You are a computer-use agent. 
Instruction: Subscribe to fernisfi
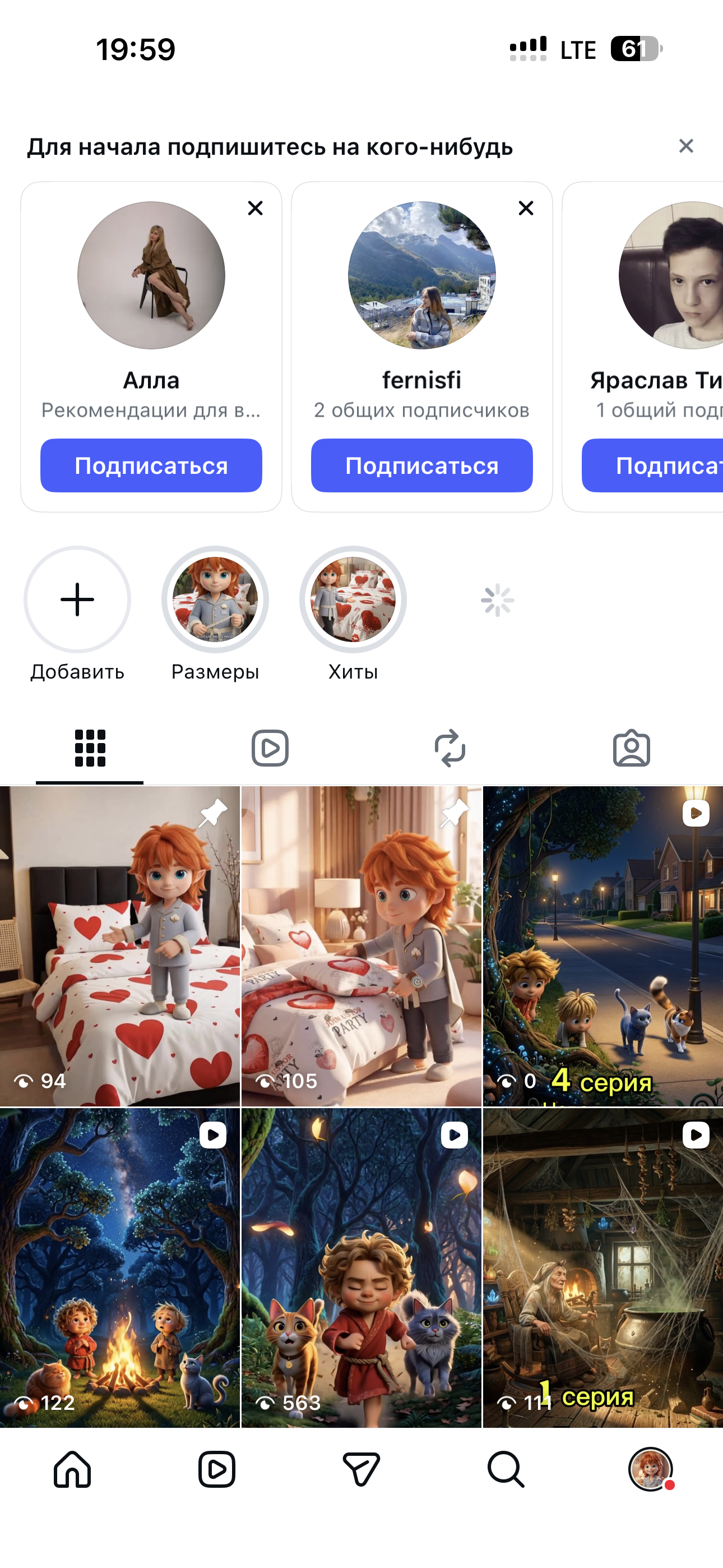pyautogui.click(x=421, y=465)
